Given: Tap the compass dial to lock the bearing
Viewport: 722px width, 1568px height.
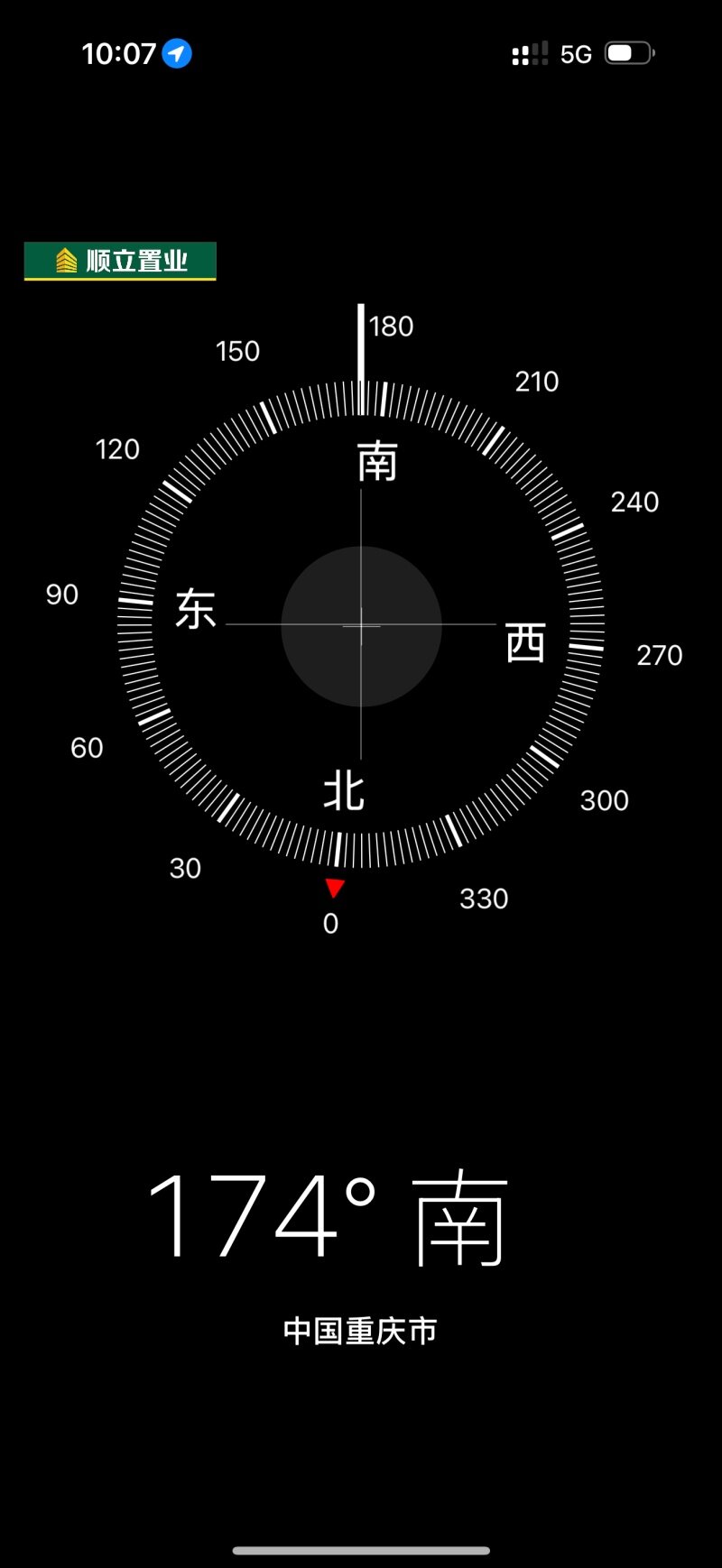Looking at the screenshot, I should pos(361,625).
